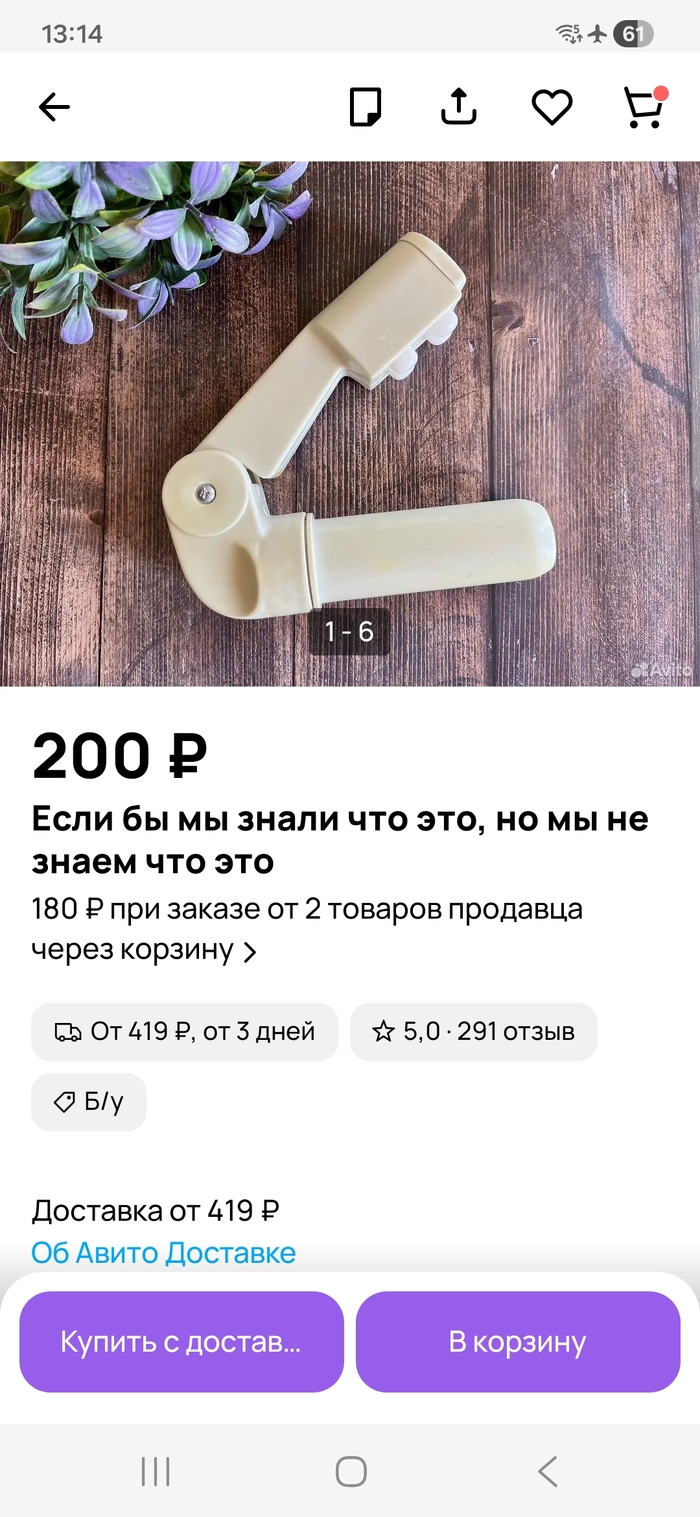Open the shopping cart
Screen dimensions: 700x1517
click(x=644, y=107)
